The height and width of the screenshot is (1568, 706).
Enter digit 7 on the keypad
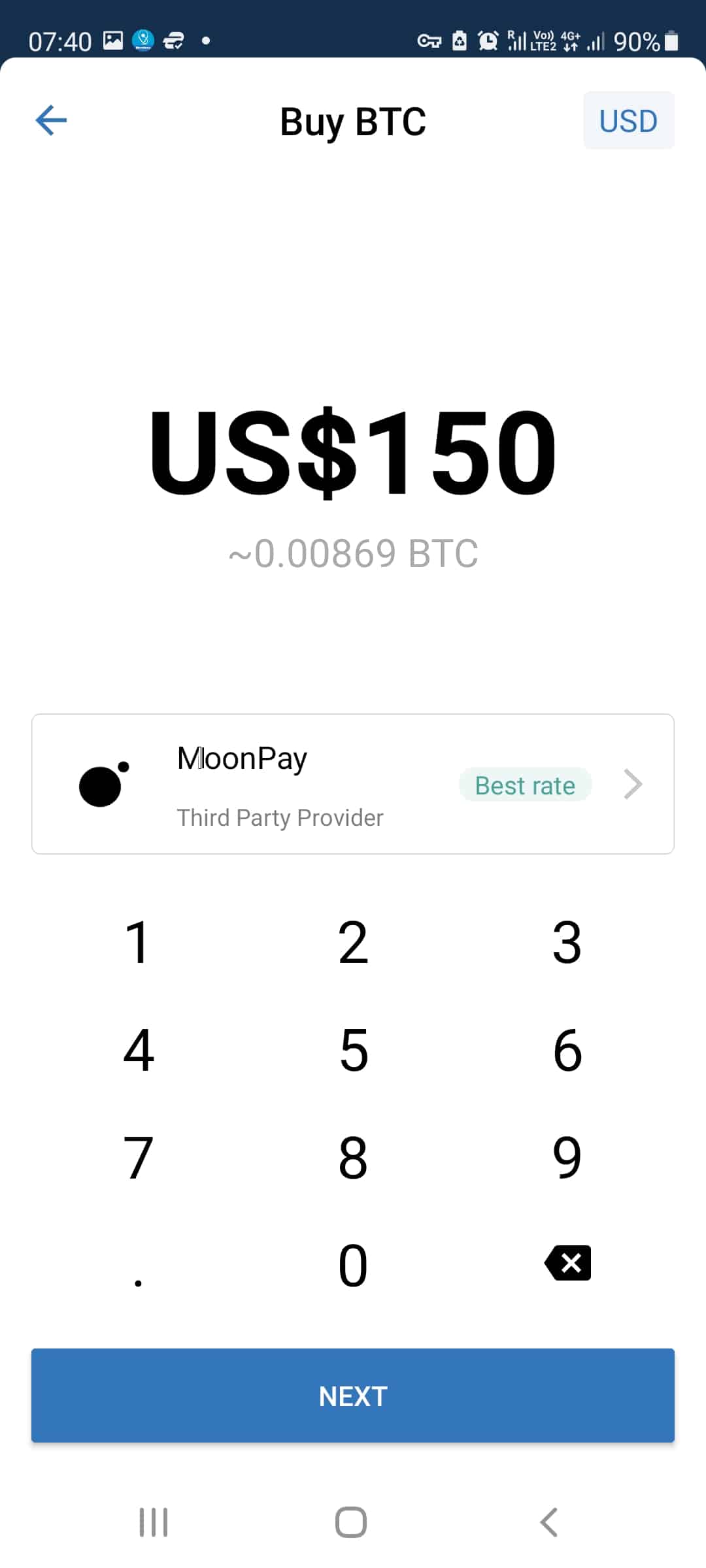[x=138, y=1158]
